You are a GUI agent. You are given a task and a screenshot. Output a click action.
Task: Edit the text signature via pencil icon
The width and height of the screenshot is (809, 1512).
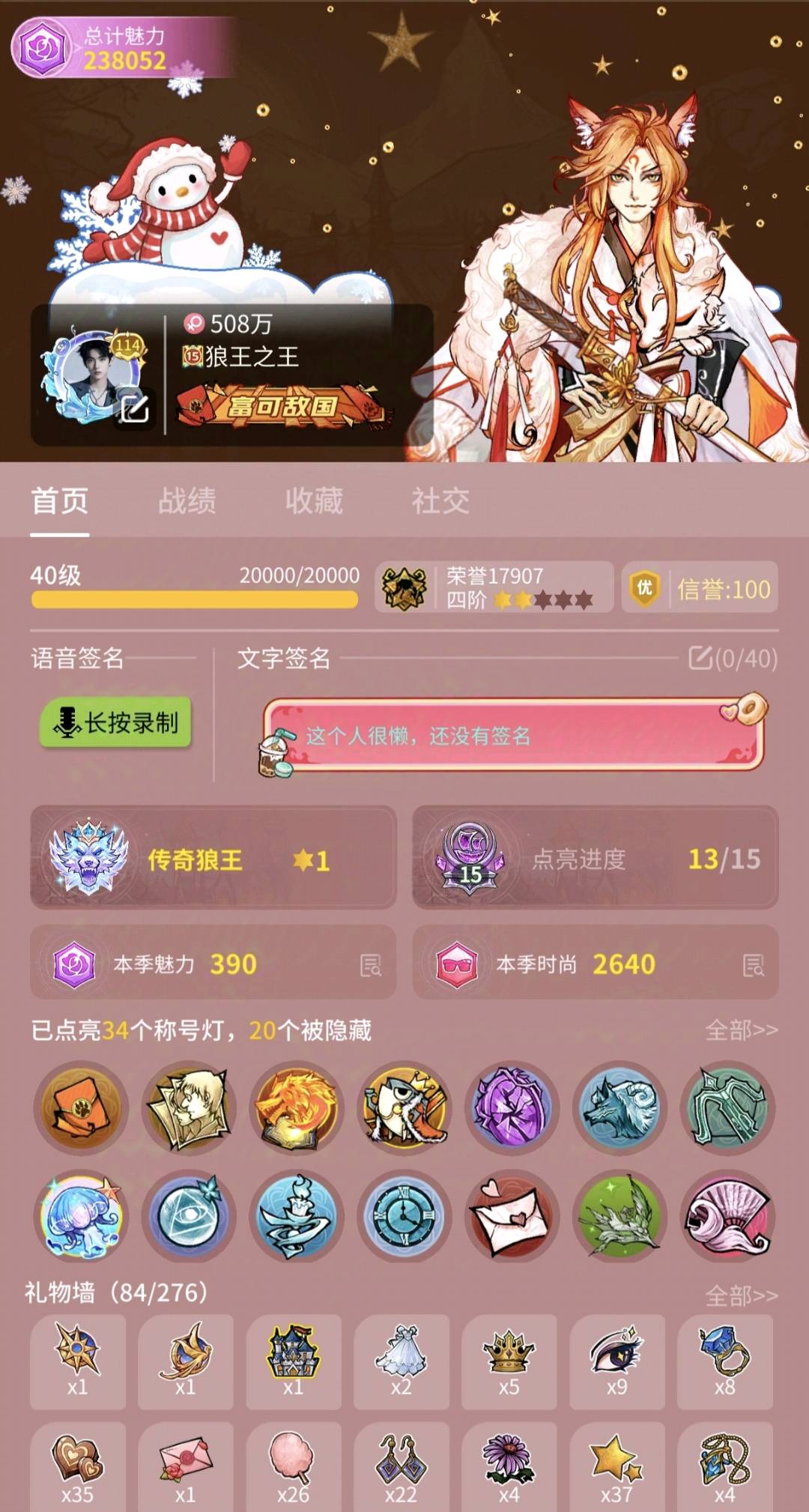[700, 658]
